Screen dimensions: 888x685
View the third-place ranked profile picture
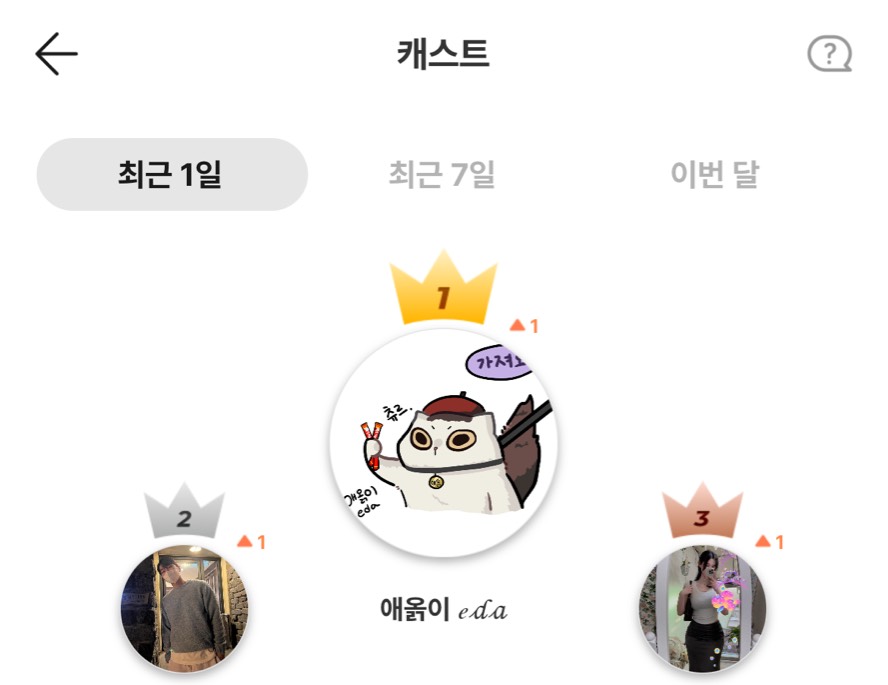702,607
